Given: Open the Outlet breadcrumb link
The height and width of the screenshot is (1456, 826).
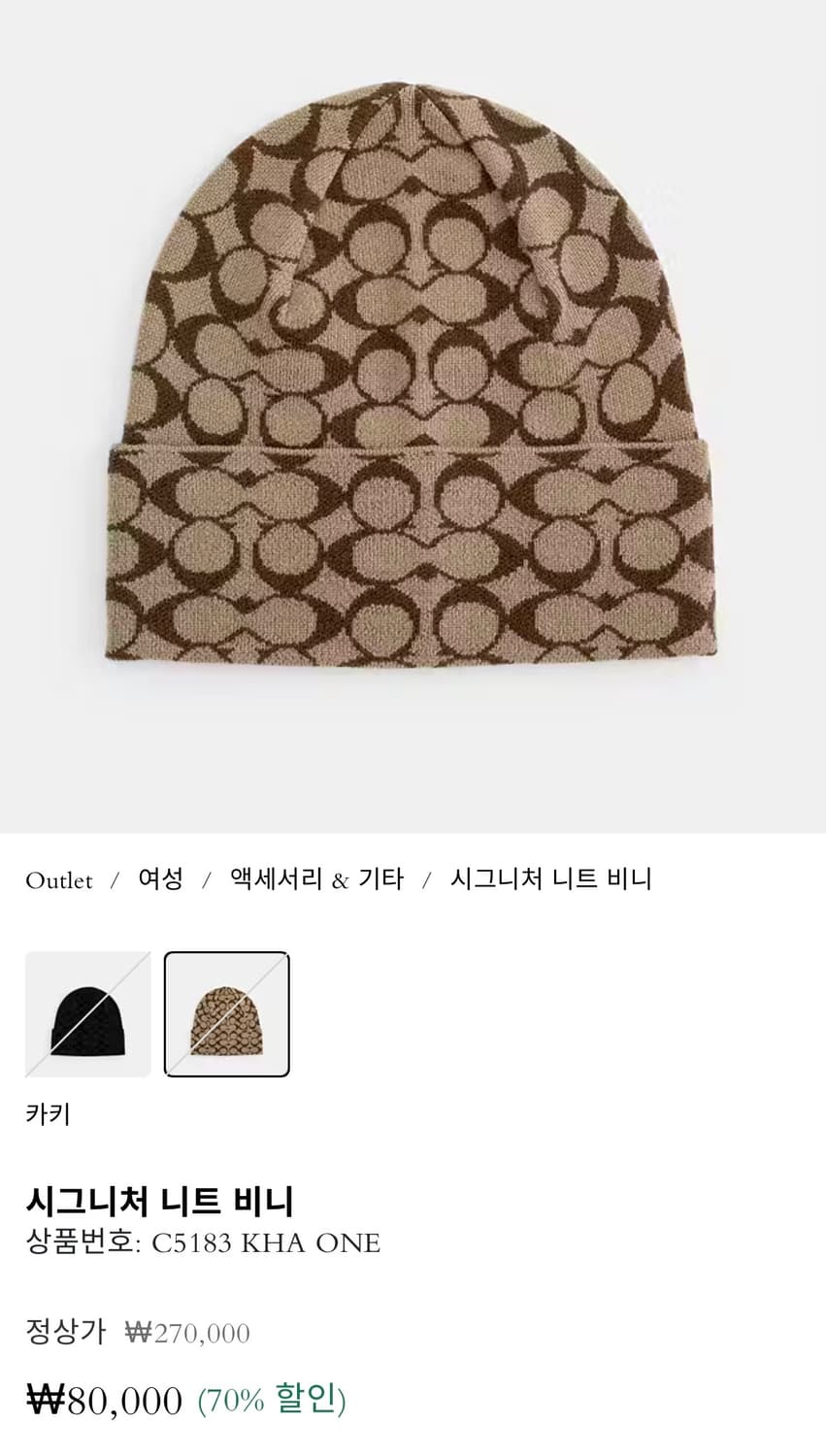Looking at the screenshot, I should click(58, 880).
